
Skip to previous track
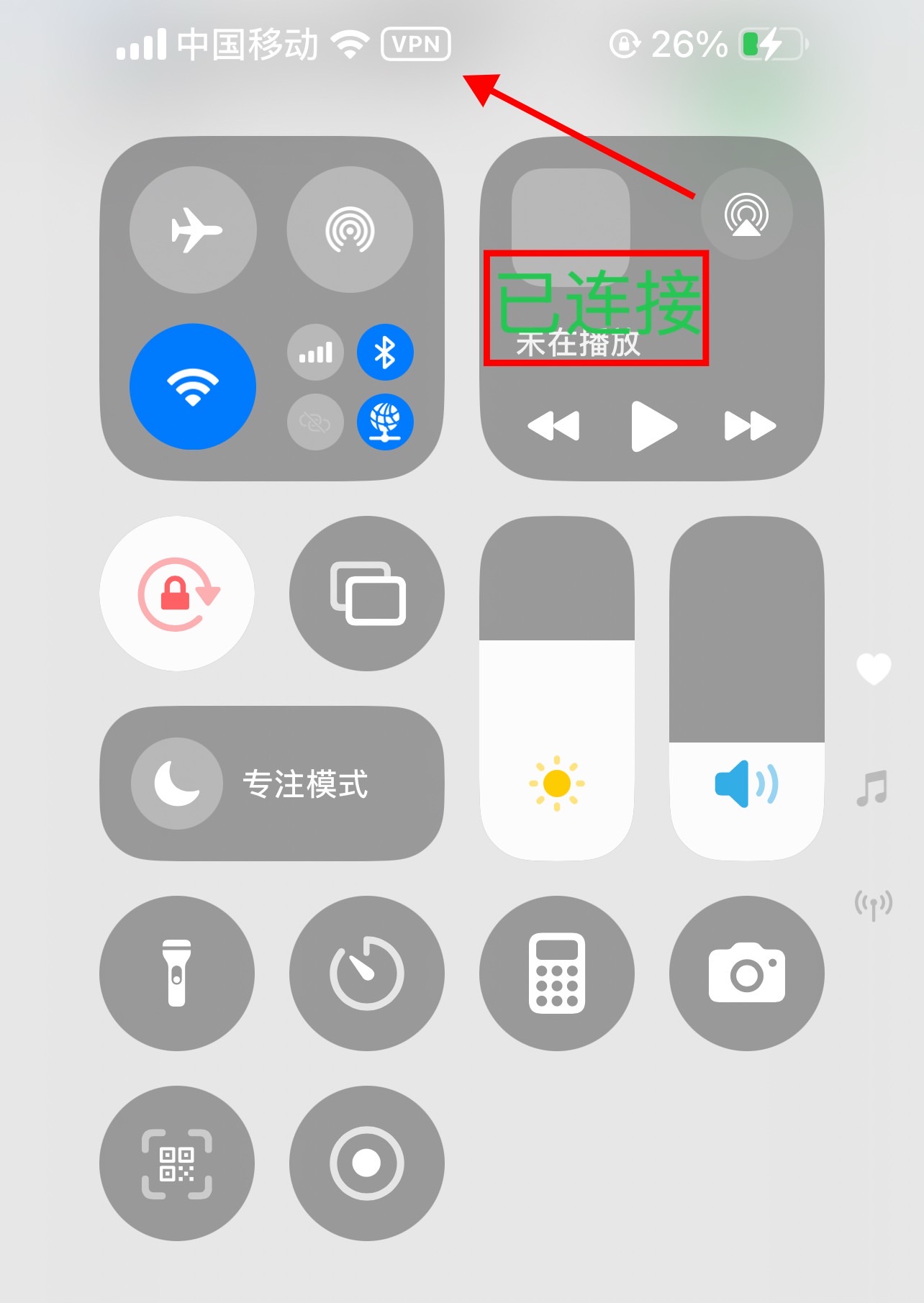[553, 426]
